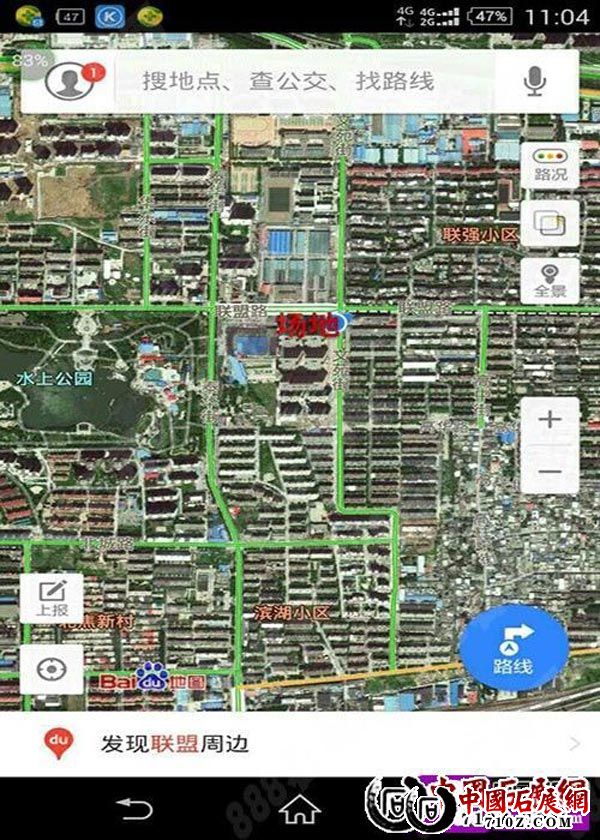600x840 pixels.
Task: Start voice search with the microphone
Action: click(536, 82)
